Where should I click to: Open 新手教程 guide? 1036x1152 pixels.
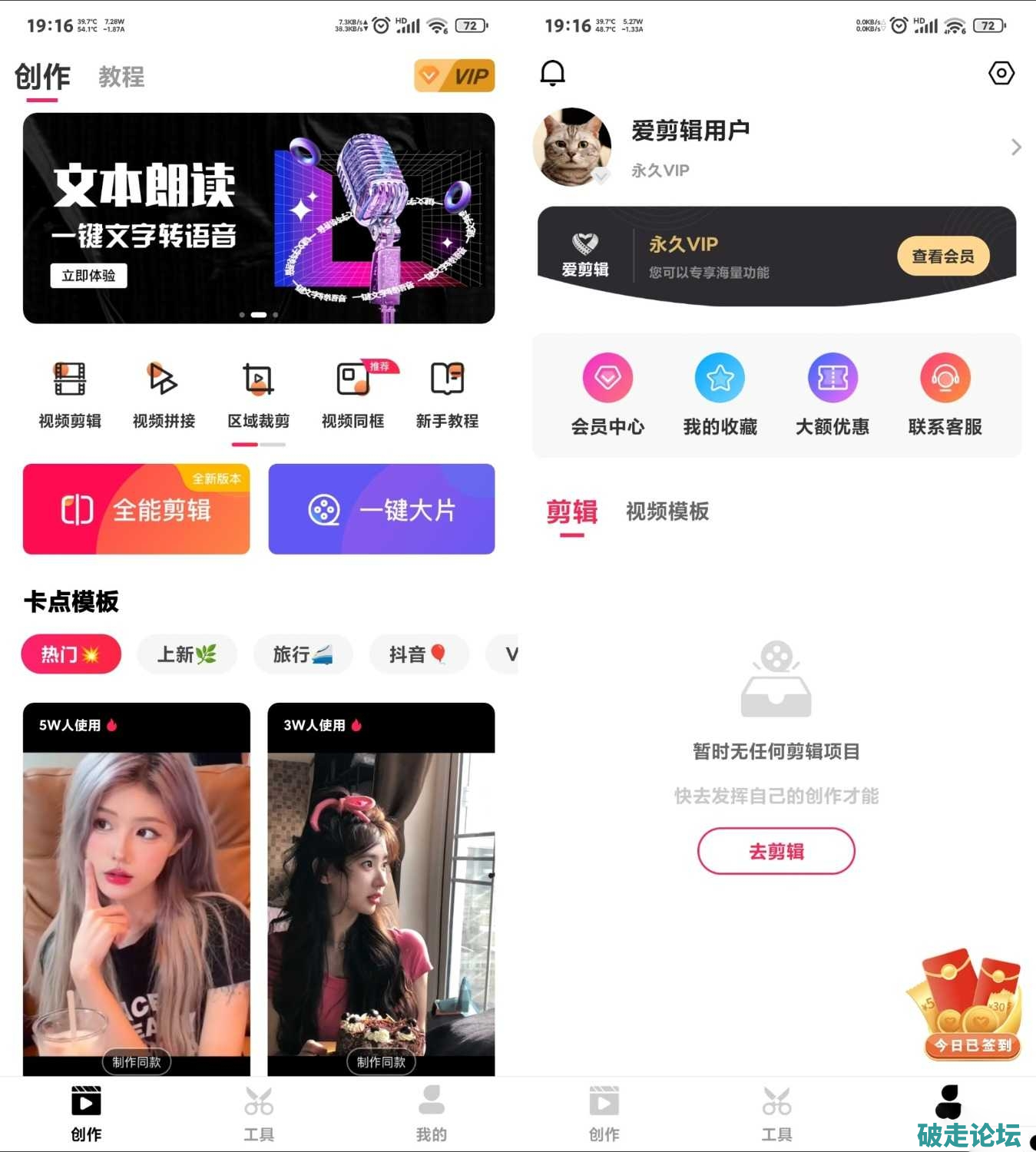[447, 394]
